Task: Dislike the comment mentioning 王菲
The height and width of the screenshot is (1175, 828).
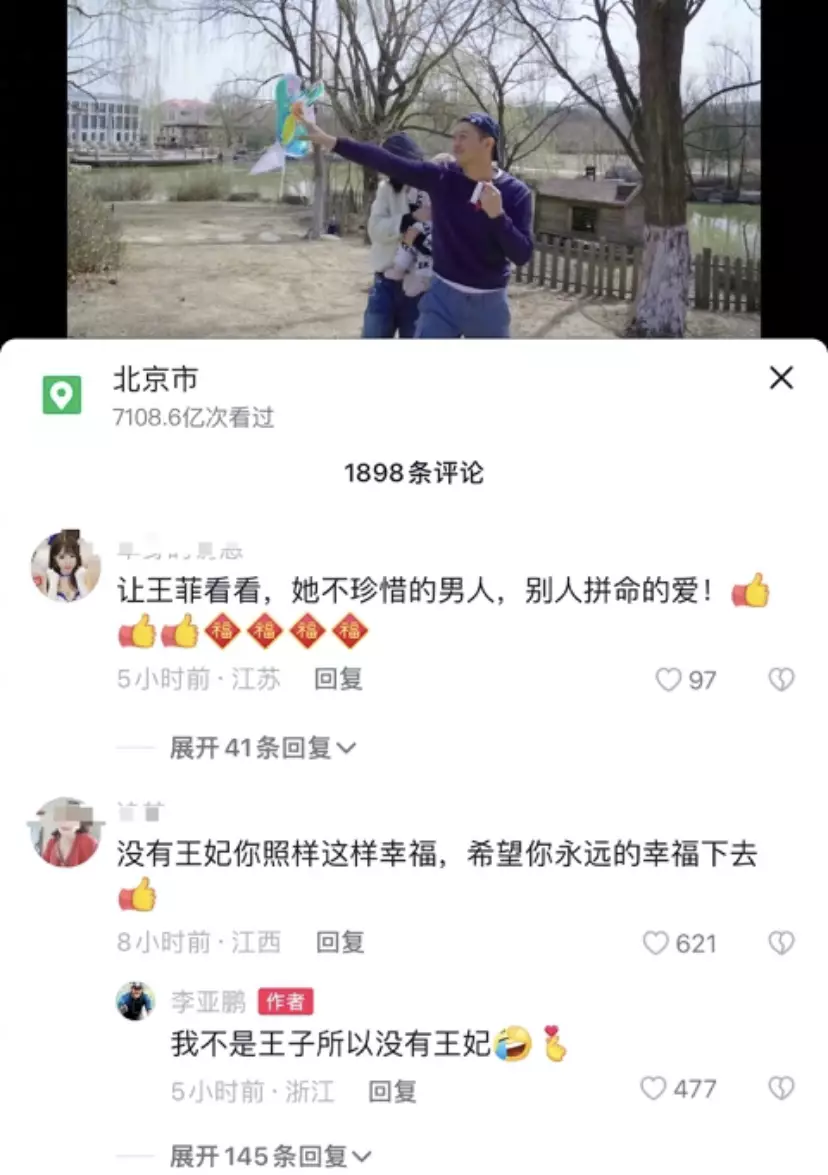Action: [x=780, y=680]
